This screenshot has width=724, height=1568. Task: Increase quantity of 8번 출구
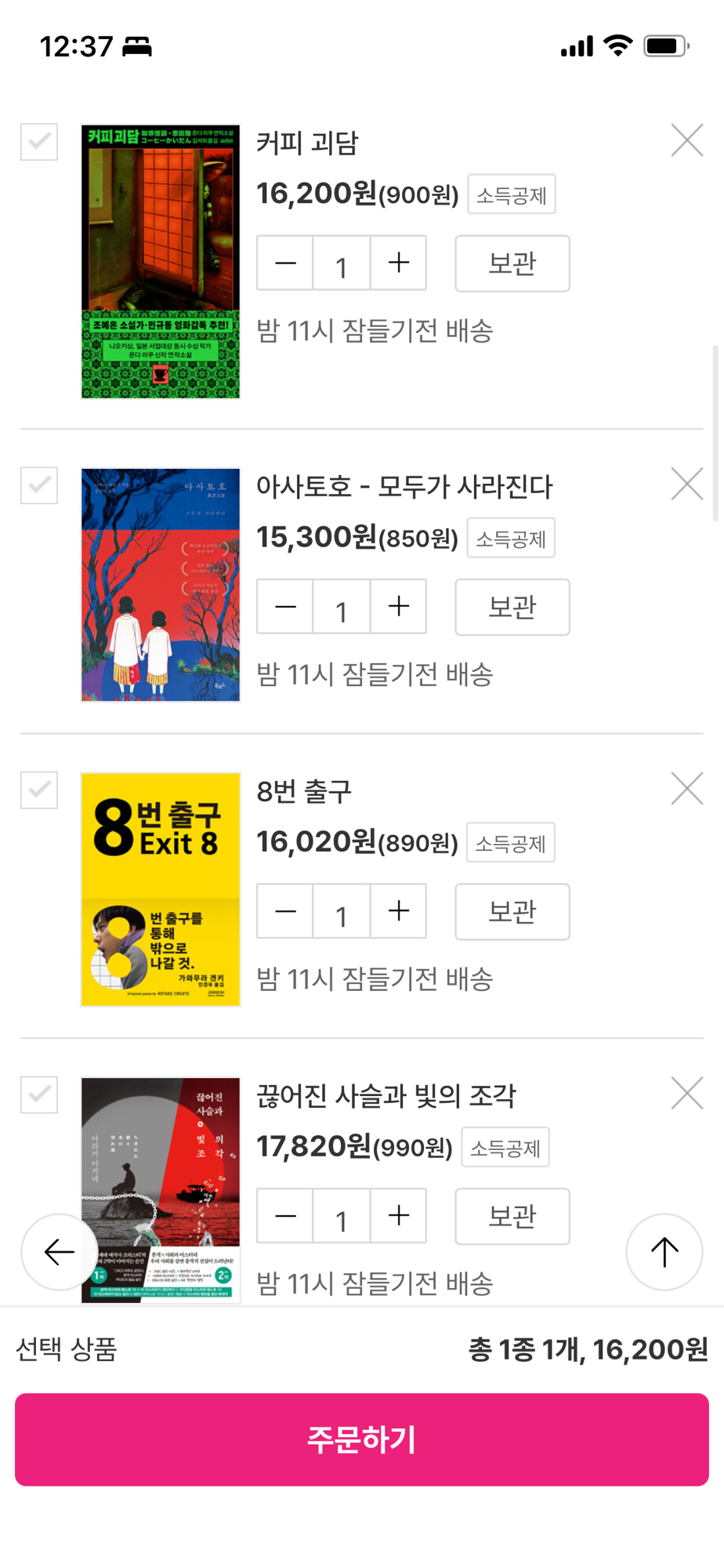coord(399,911)
